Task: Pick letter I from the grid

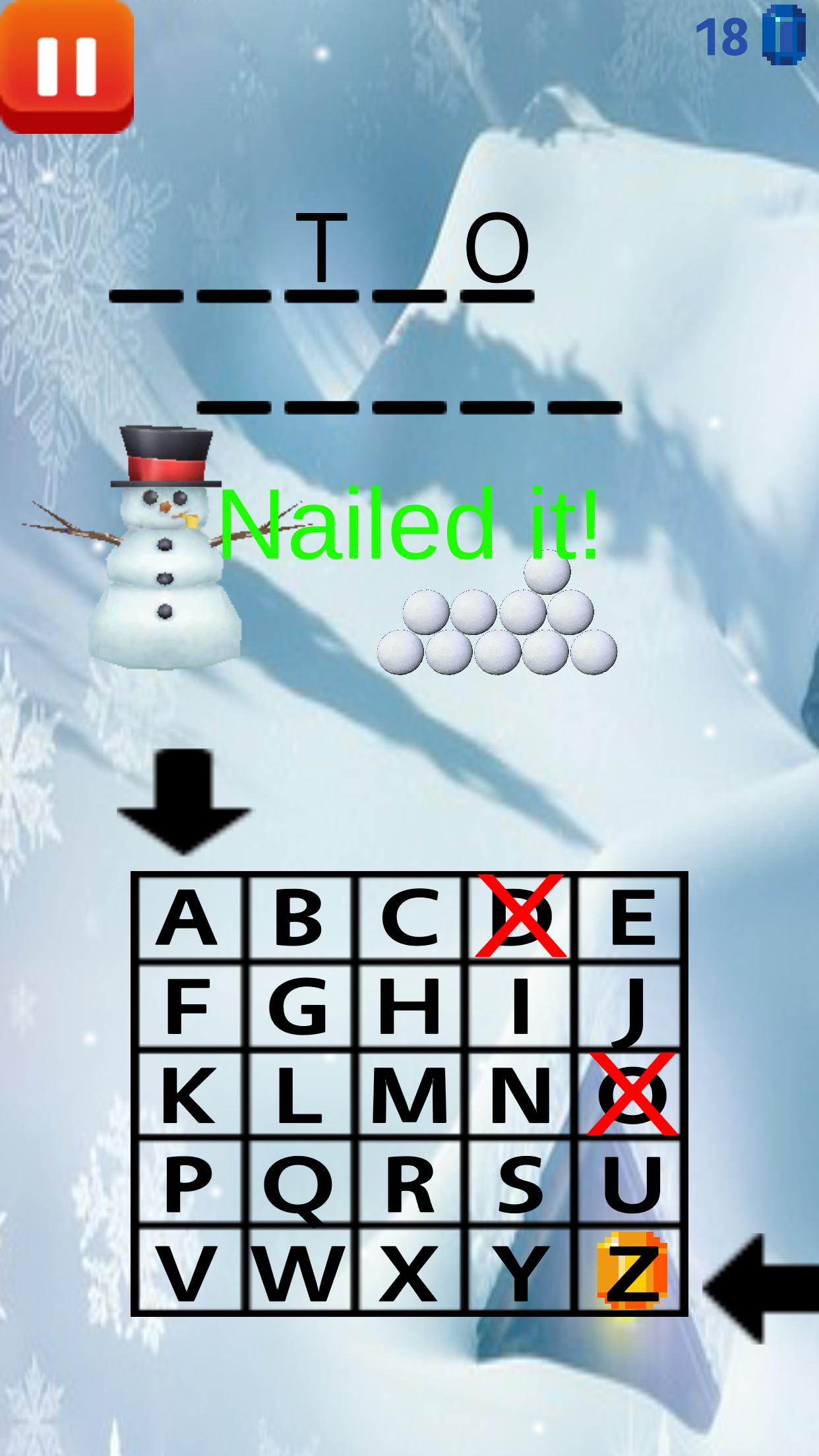Action: click(520, 1006)
